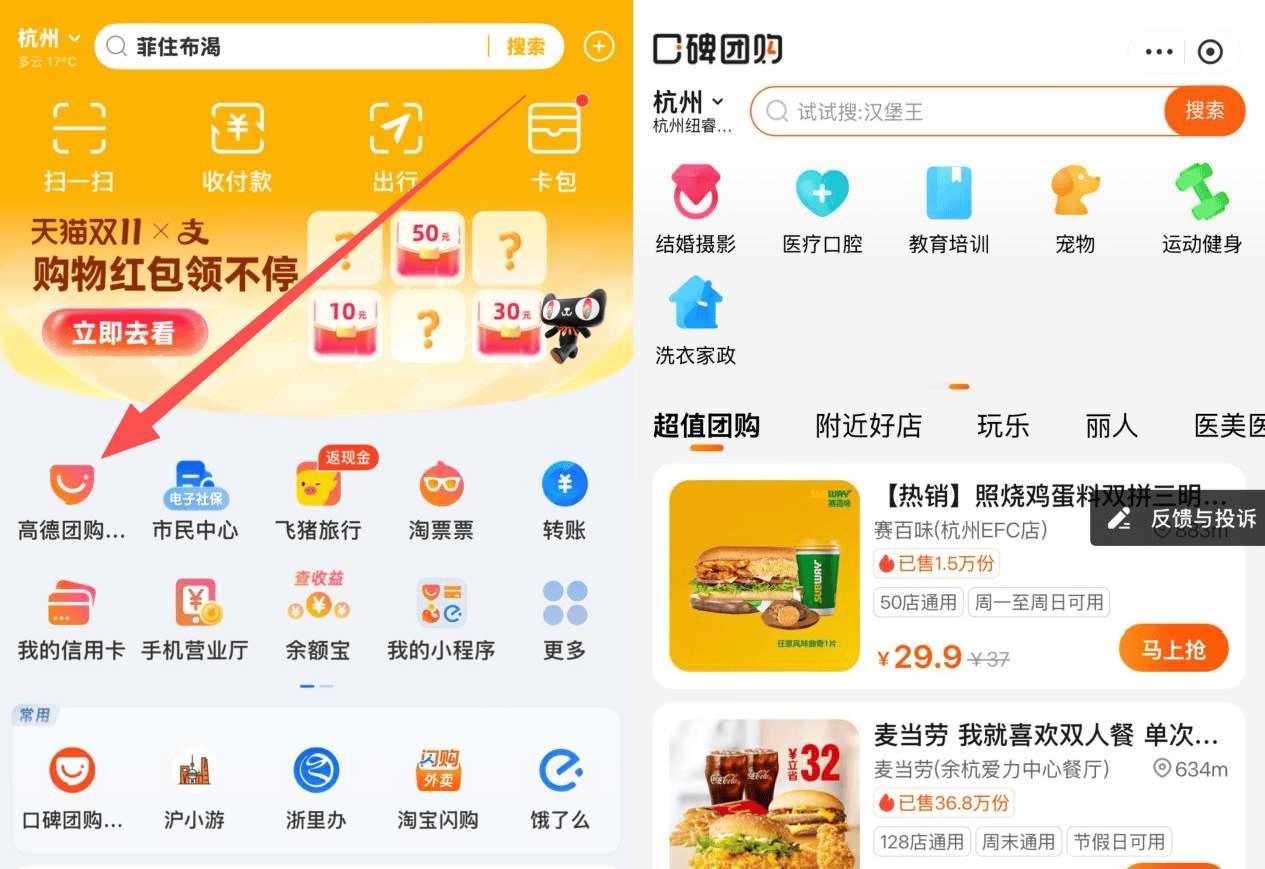Open the mini program three-dot menu
The height and width of the screenshot is (869, 1265).
coord(1158,52)
